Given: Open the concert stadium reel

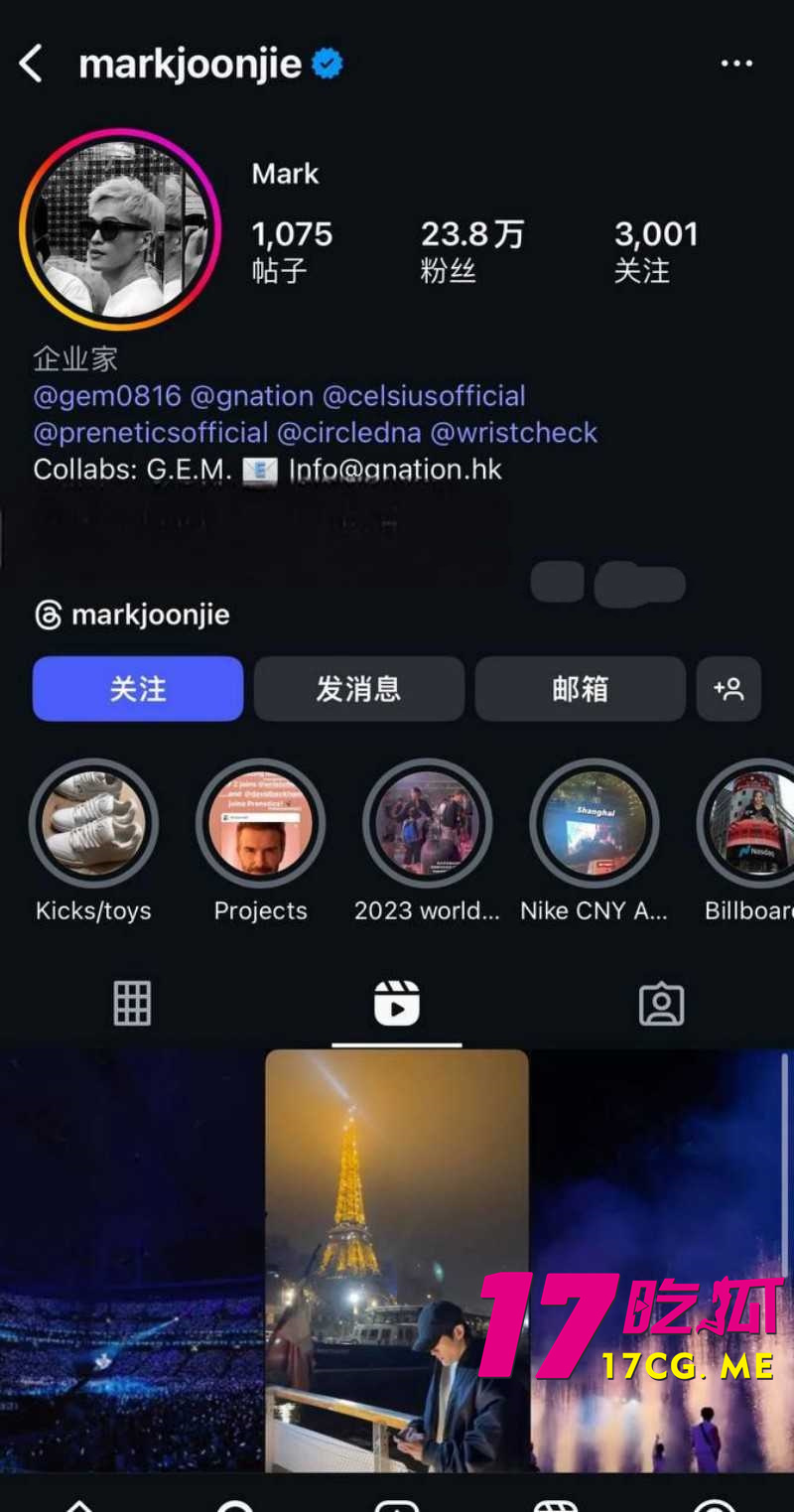Looking at the screenshot, I should coord(131,1261).
